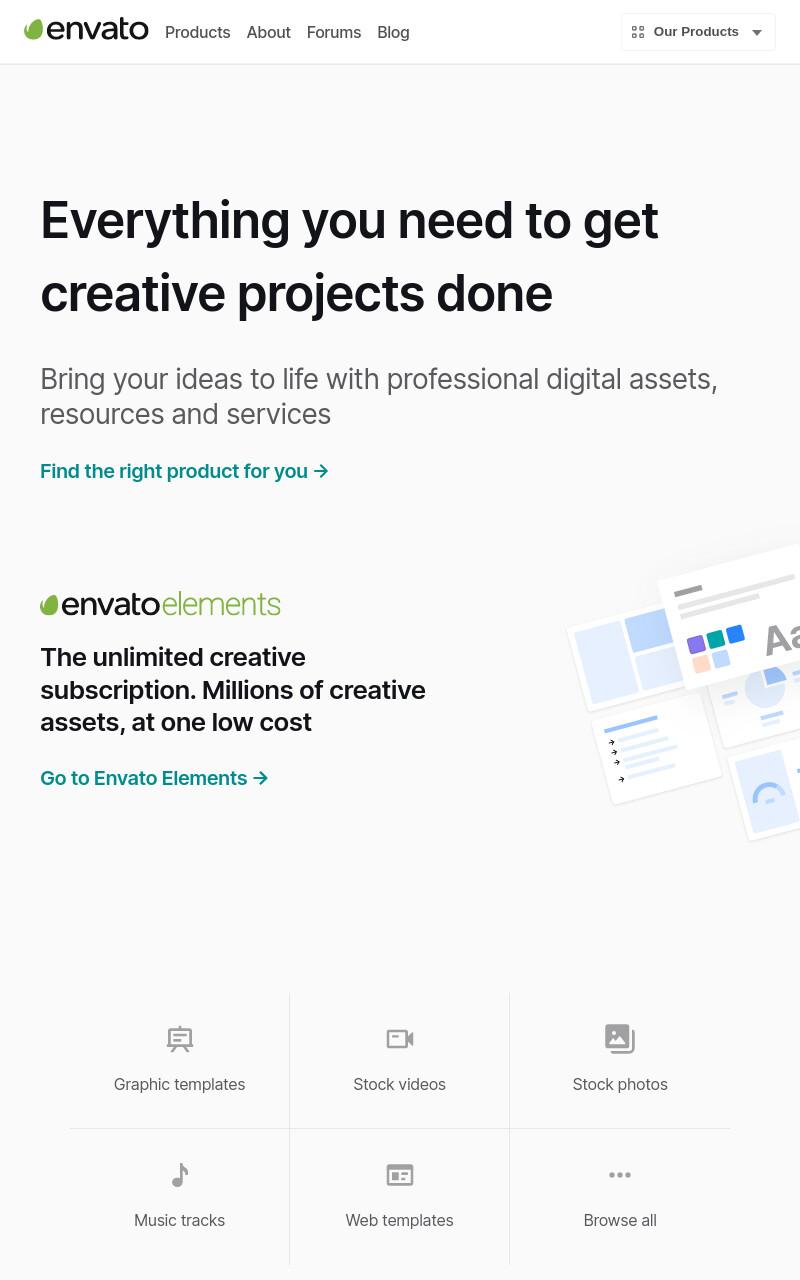Open the Products nav link
Screen dimensions: 800x1280
198,32
